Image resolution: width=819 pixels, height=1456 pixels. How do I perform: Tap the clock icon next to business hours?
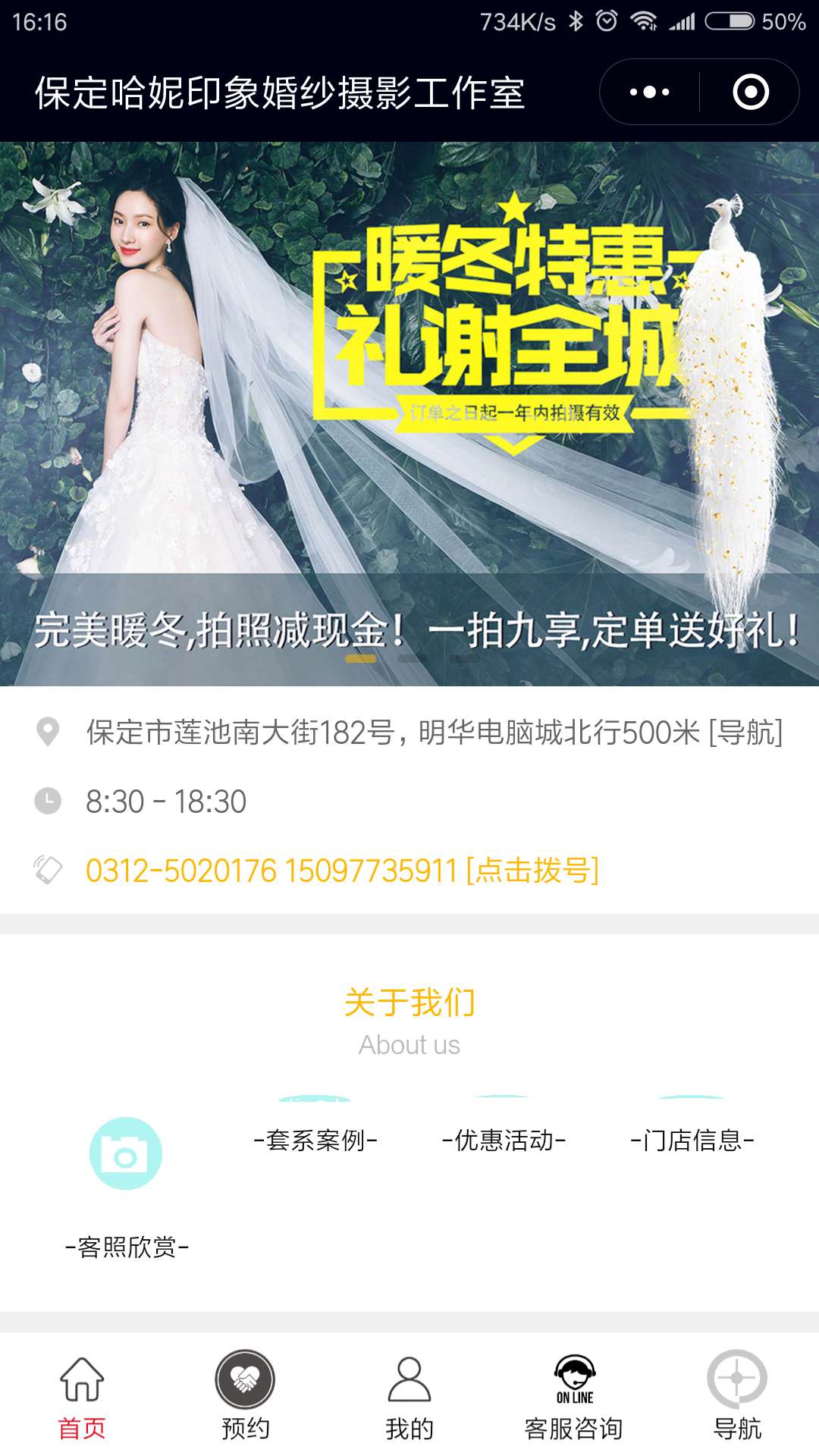point(47,799)
